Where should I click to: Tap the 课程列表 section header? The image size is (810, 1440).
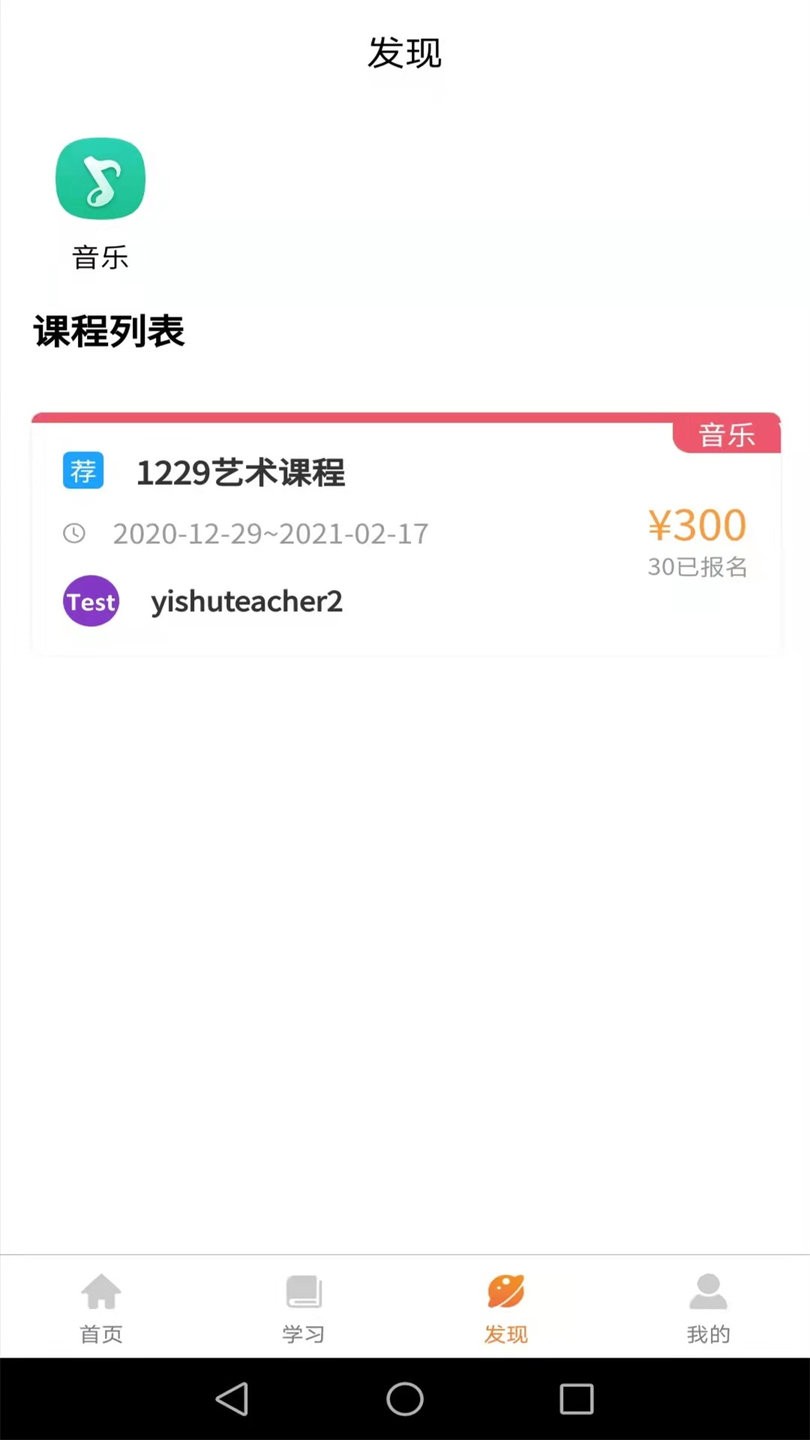tap(107, 331)
